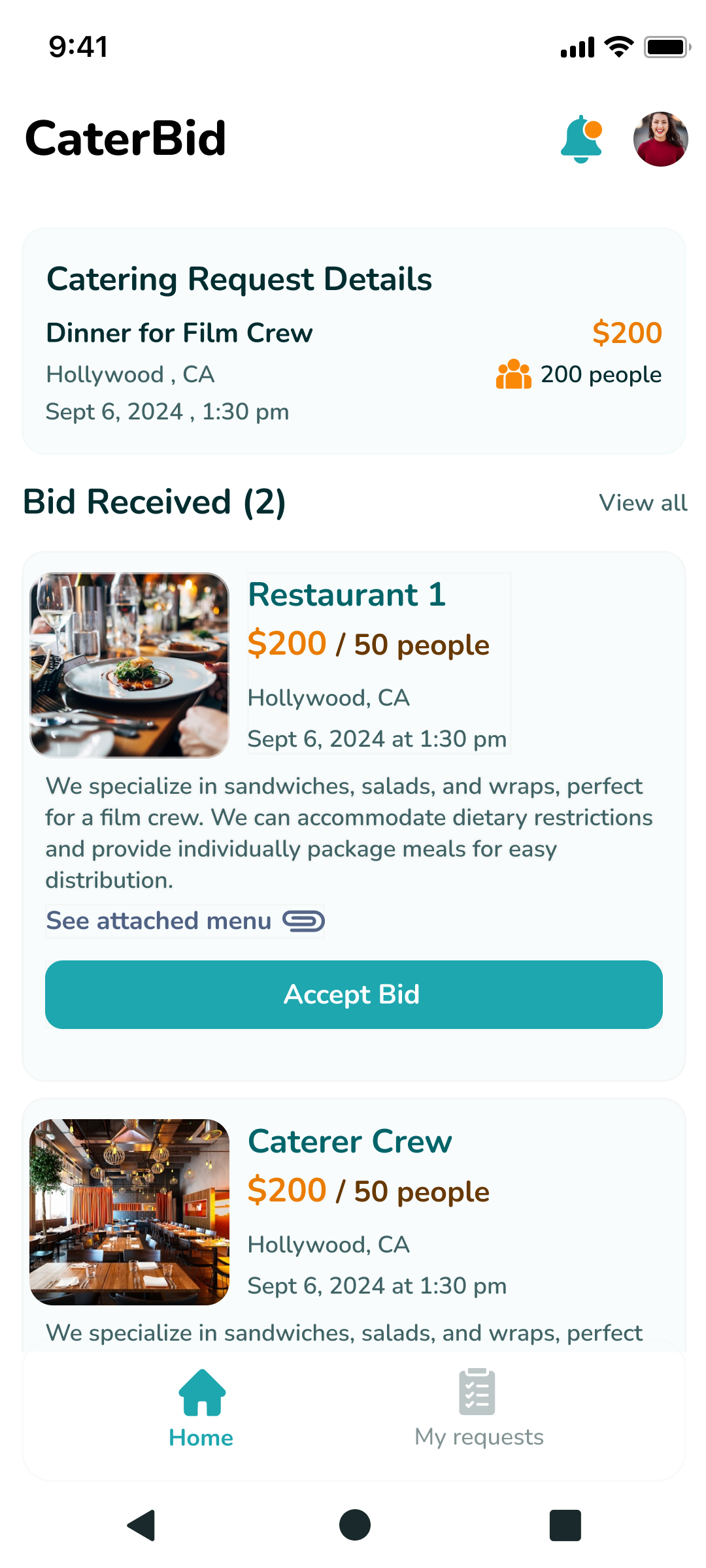Open the notification bell

580,139
